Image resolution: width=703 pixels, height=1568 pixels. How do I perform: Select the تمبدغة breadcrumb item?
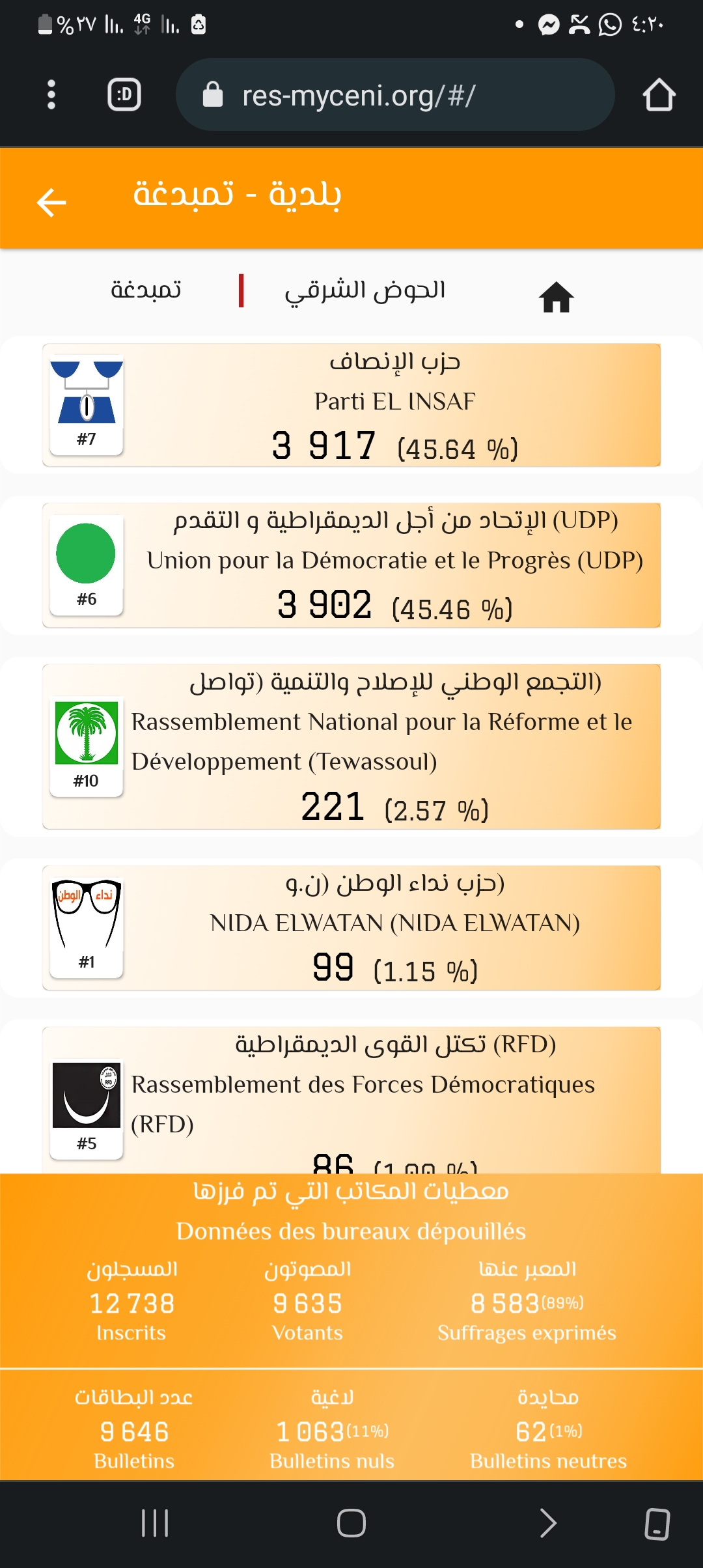coord(146,289)
